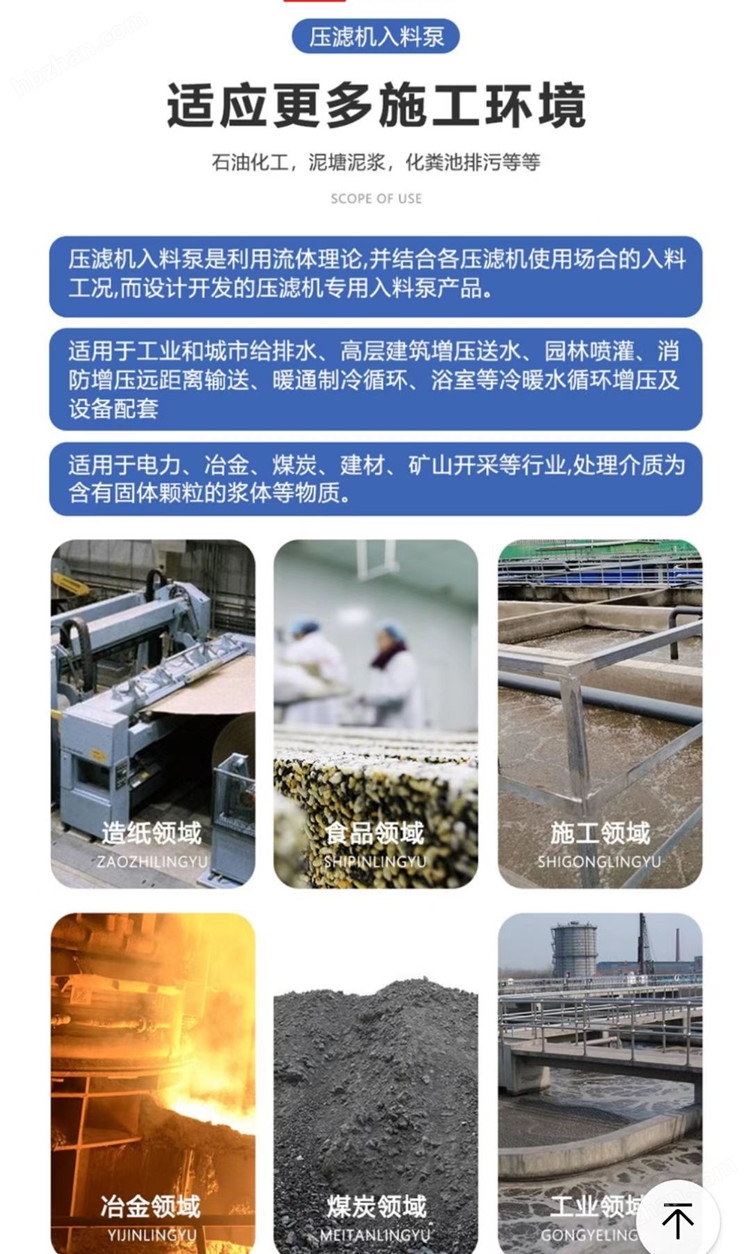Select the first blue description block

375,274
